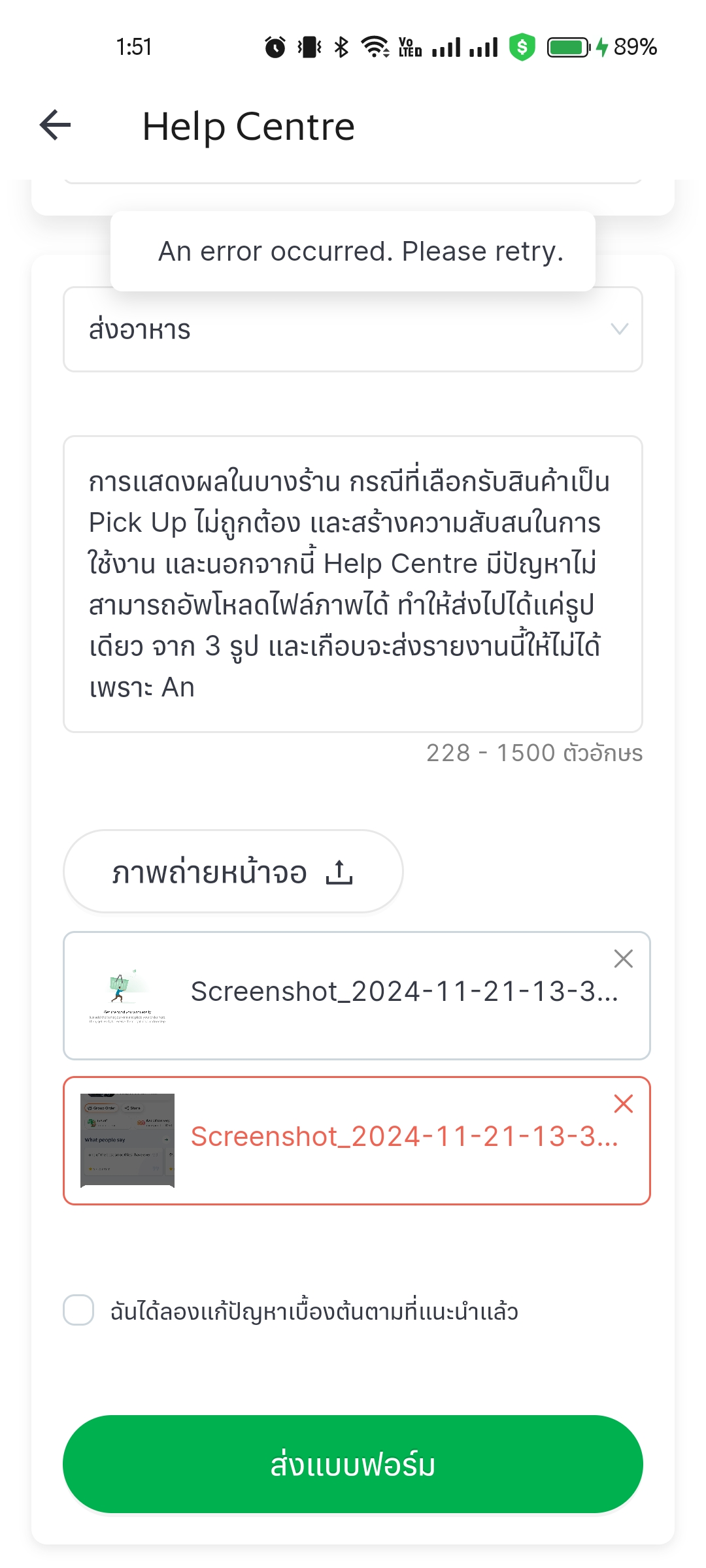This screenshot has width=706, height=1568.
Task: Check the ฉันได้ลองแก้ปัญหาเบื้องต้น checkbox
Action: click(78, 1310)
